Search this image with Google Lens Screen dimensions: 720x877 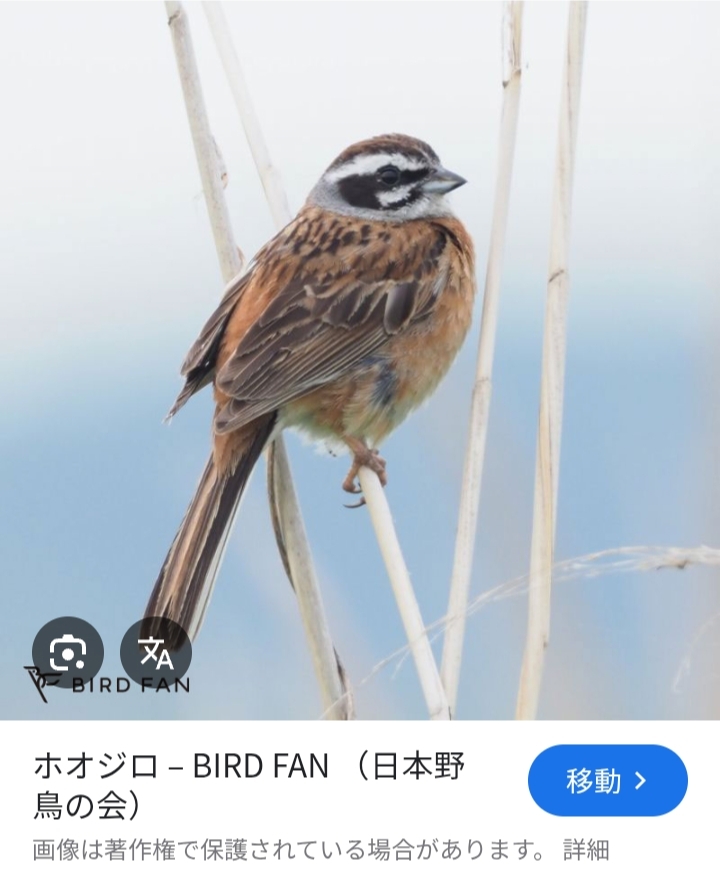pyautogui.click(x=67, y=652)
